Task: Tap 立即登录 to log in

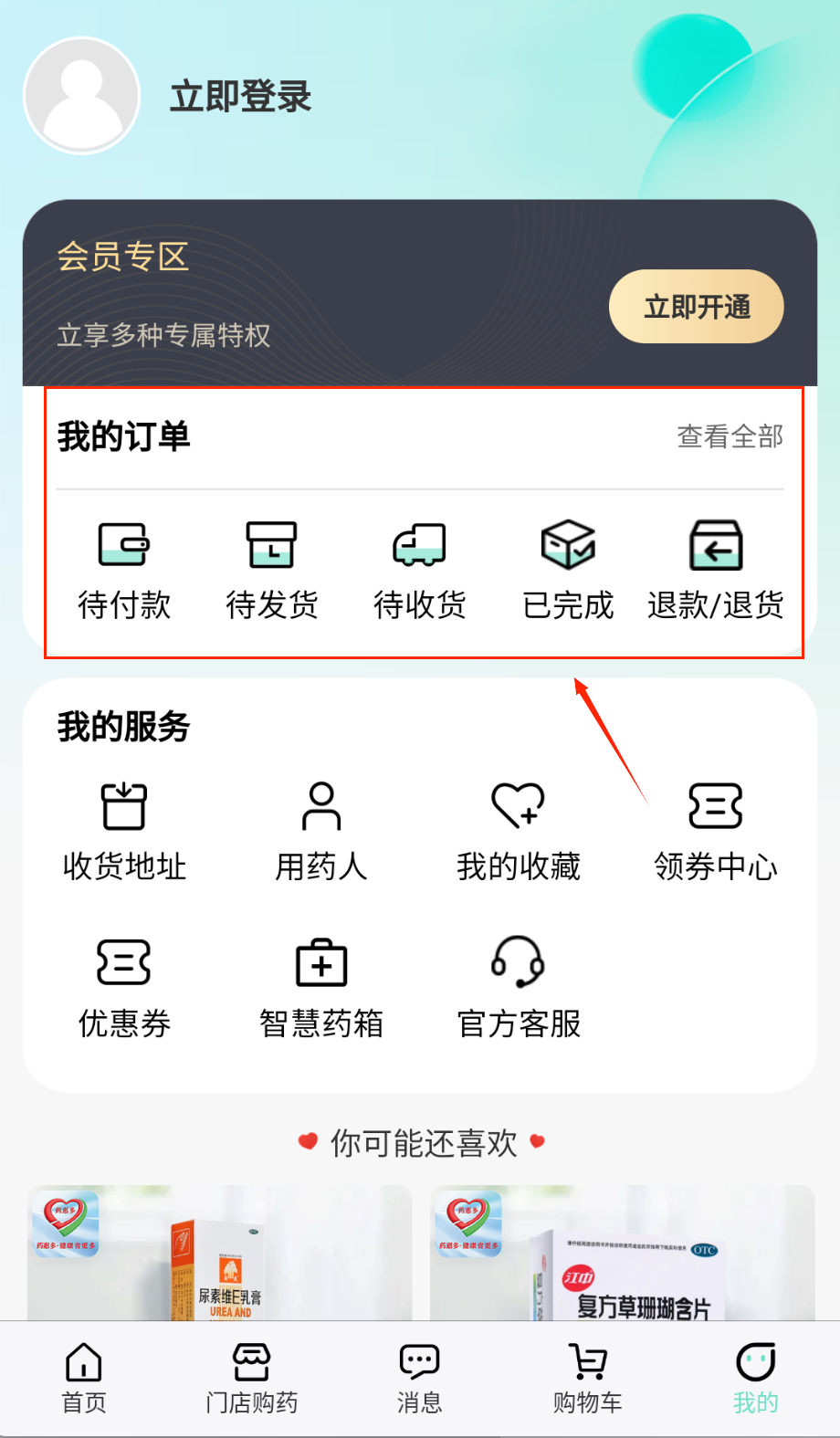Action: click(x=240, y=97)
